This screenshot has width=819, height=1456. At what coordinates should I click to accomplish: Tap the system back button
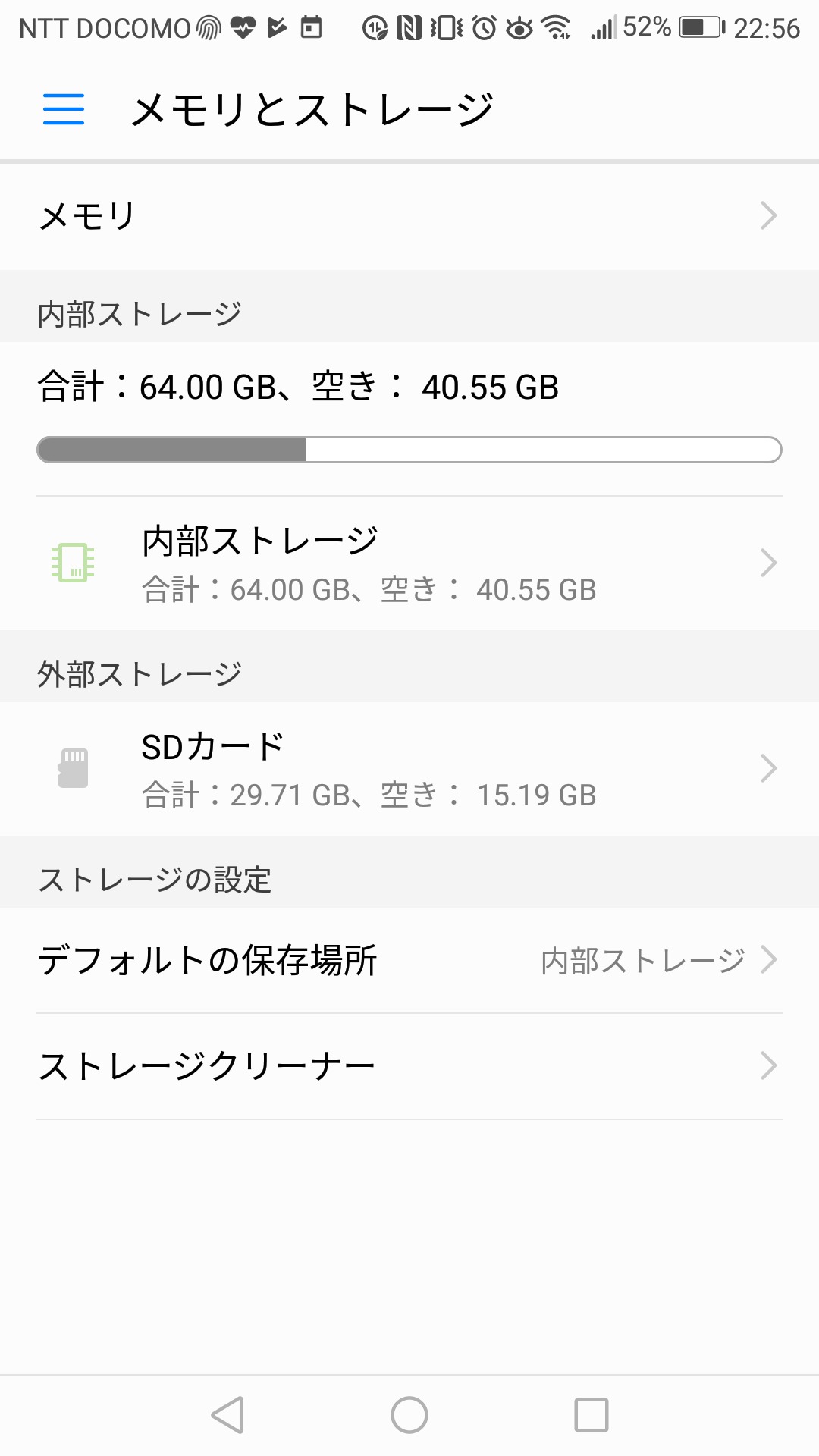[227, 1415]
